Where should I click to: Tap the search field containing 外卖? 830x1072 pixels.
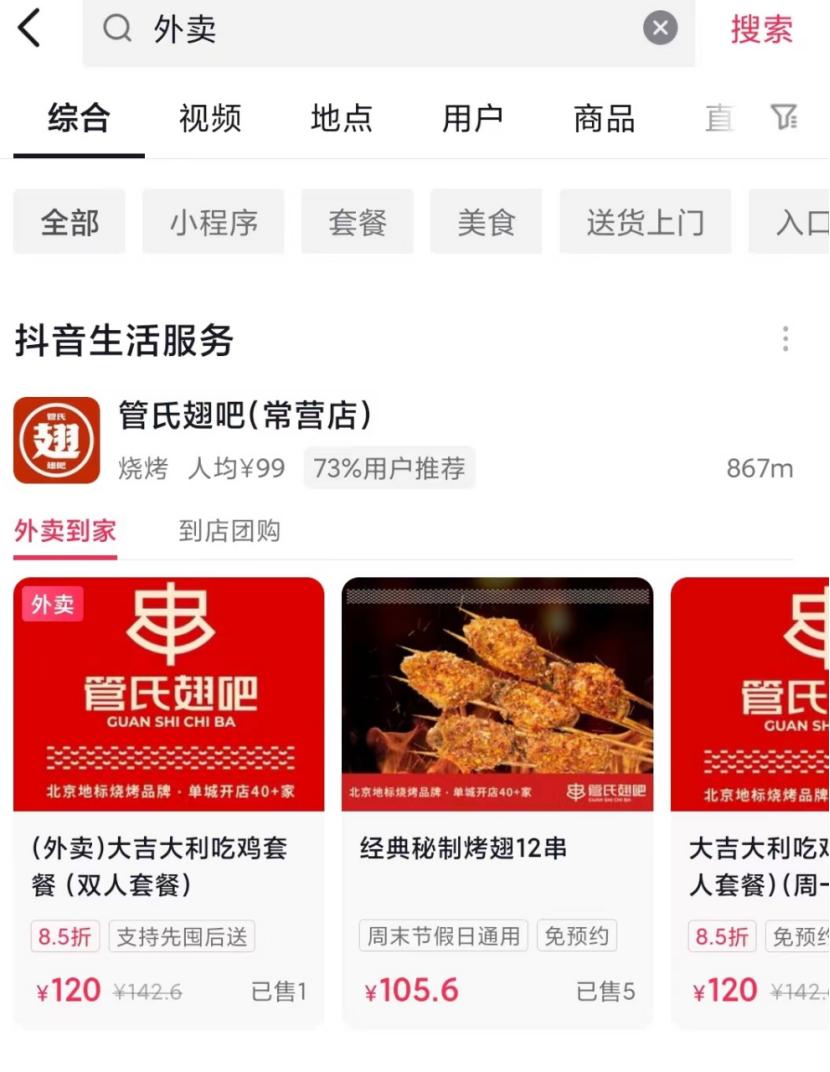pyautogui.click(x=380, y=30)
